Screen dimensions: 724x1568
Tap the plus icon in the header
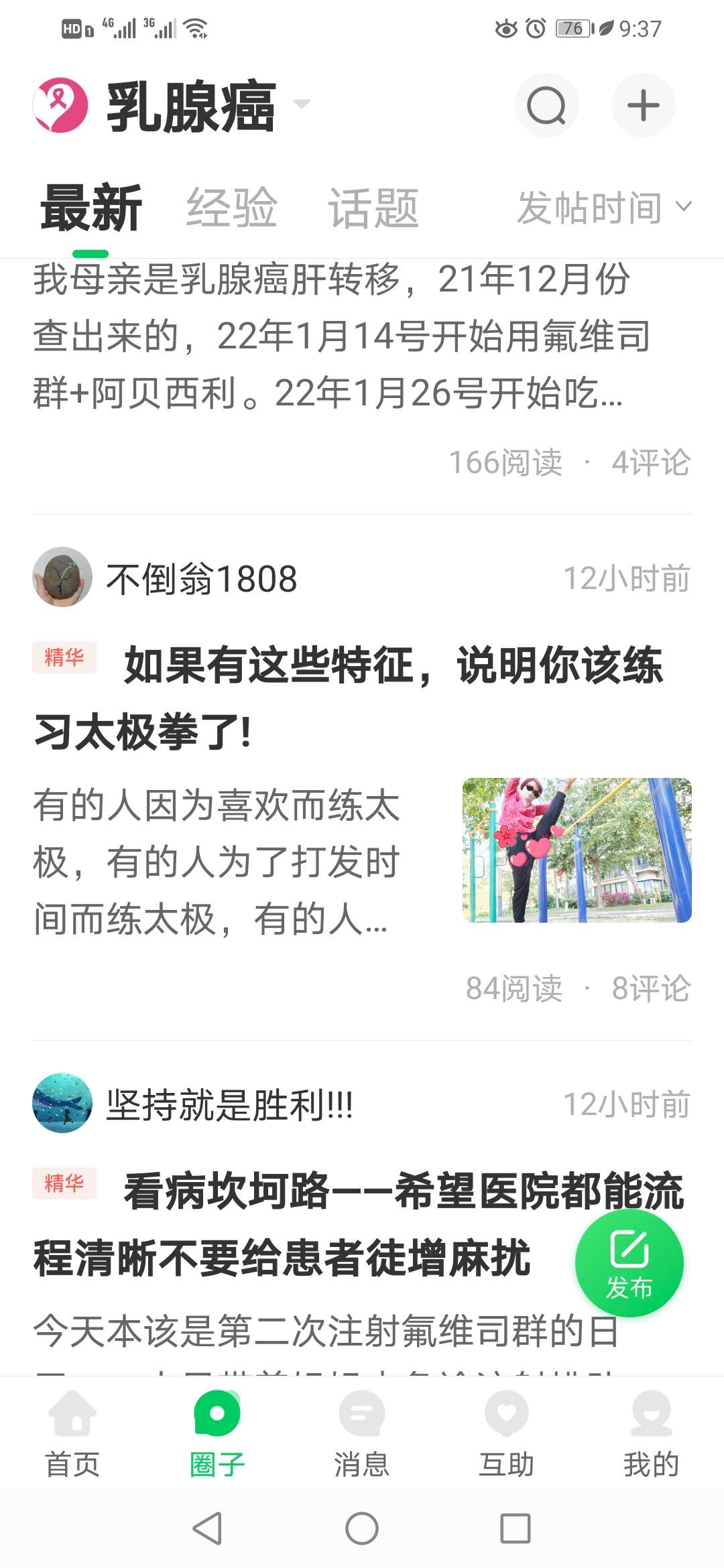643,105
